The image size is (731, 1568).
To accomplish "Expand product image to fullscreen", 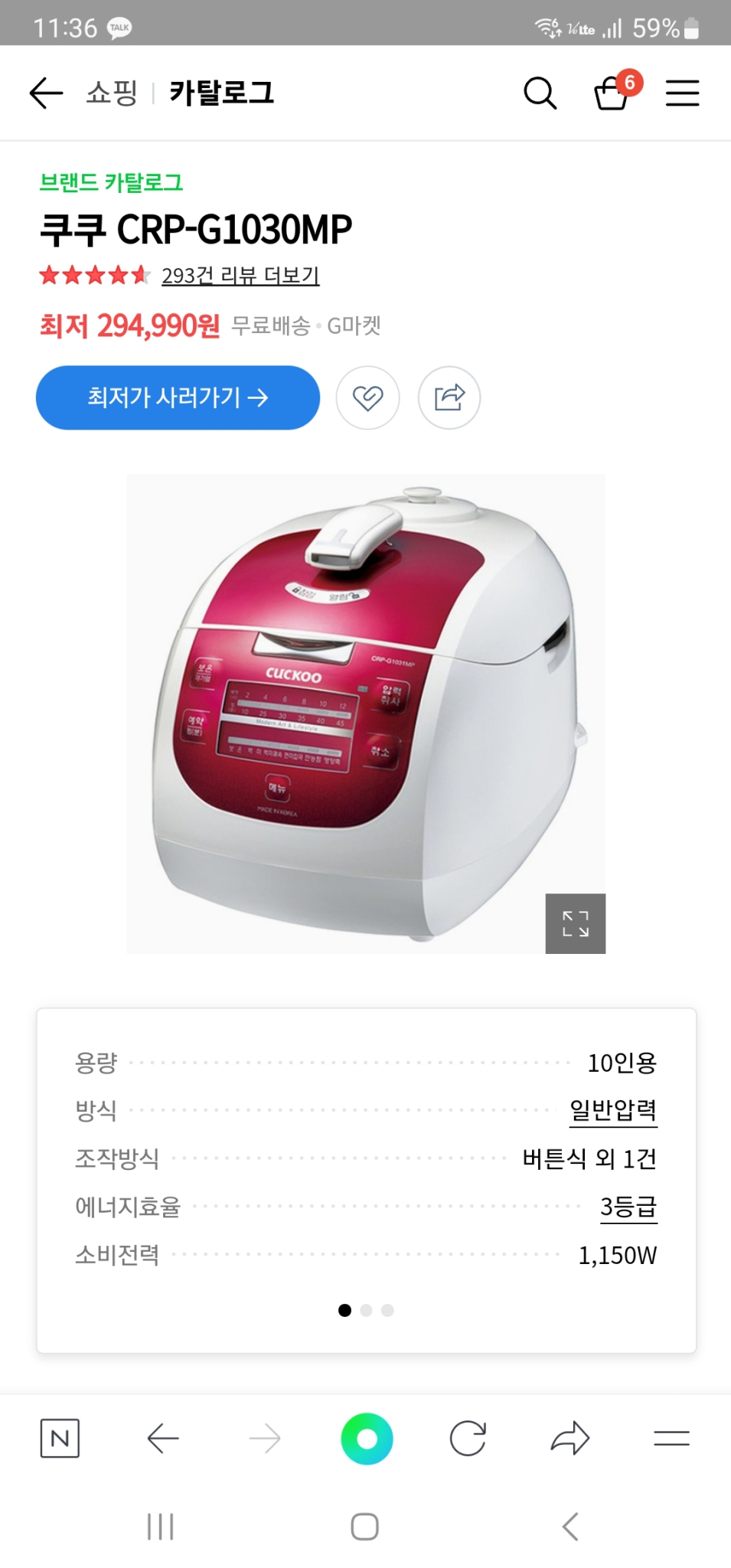I will pos(575,924).
